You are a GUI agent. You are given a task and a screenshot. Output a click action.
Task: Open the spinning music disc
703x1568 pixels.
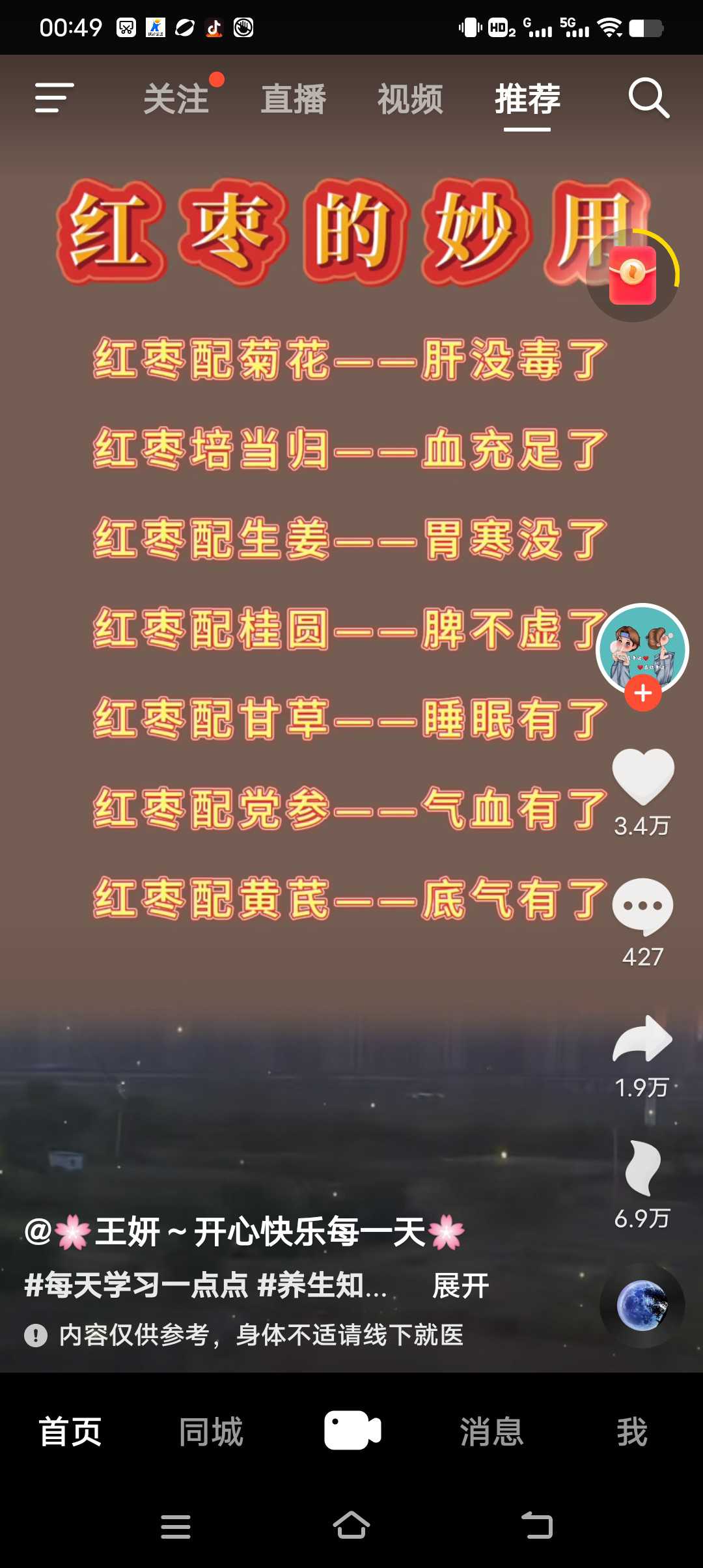[642, 1306]
